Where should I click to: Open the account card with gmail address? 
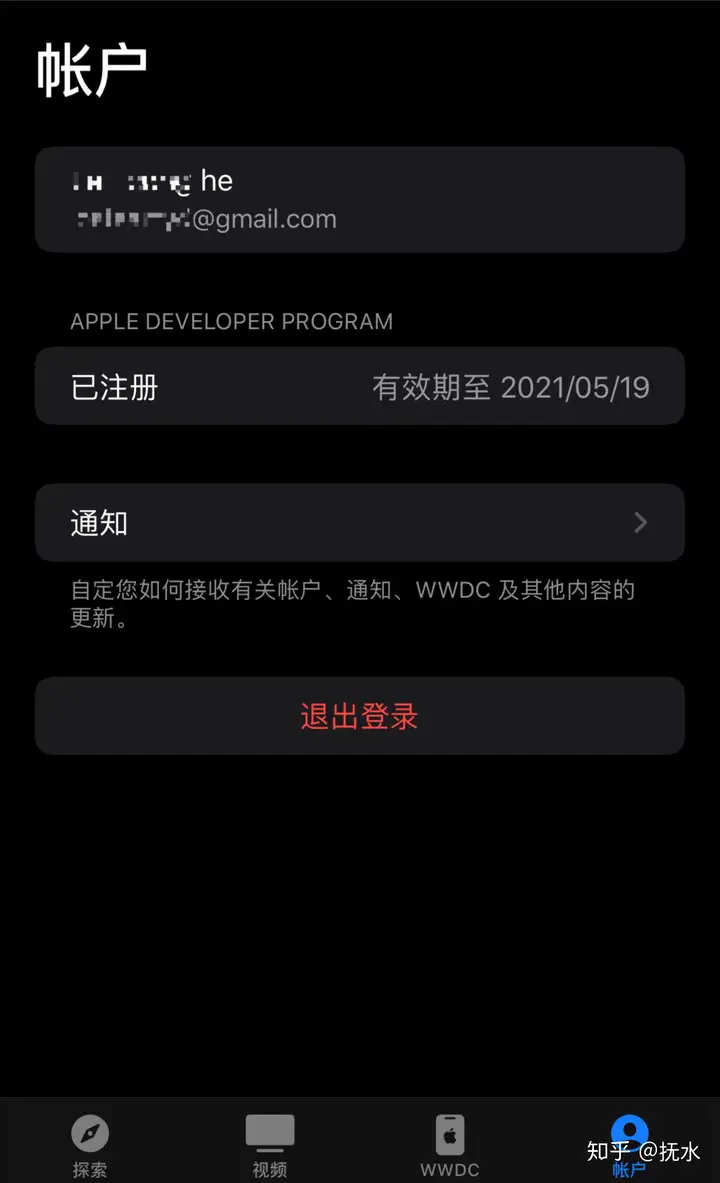tap(360, 199)
